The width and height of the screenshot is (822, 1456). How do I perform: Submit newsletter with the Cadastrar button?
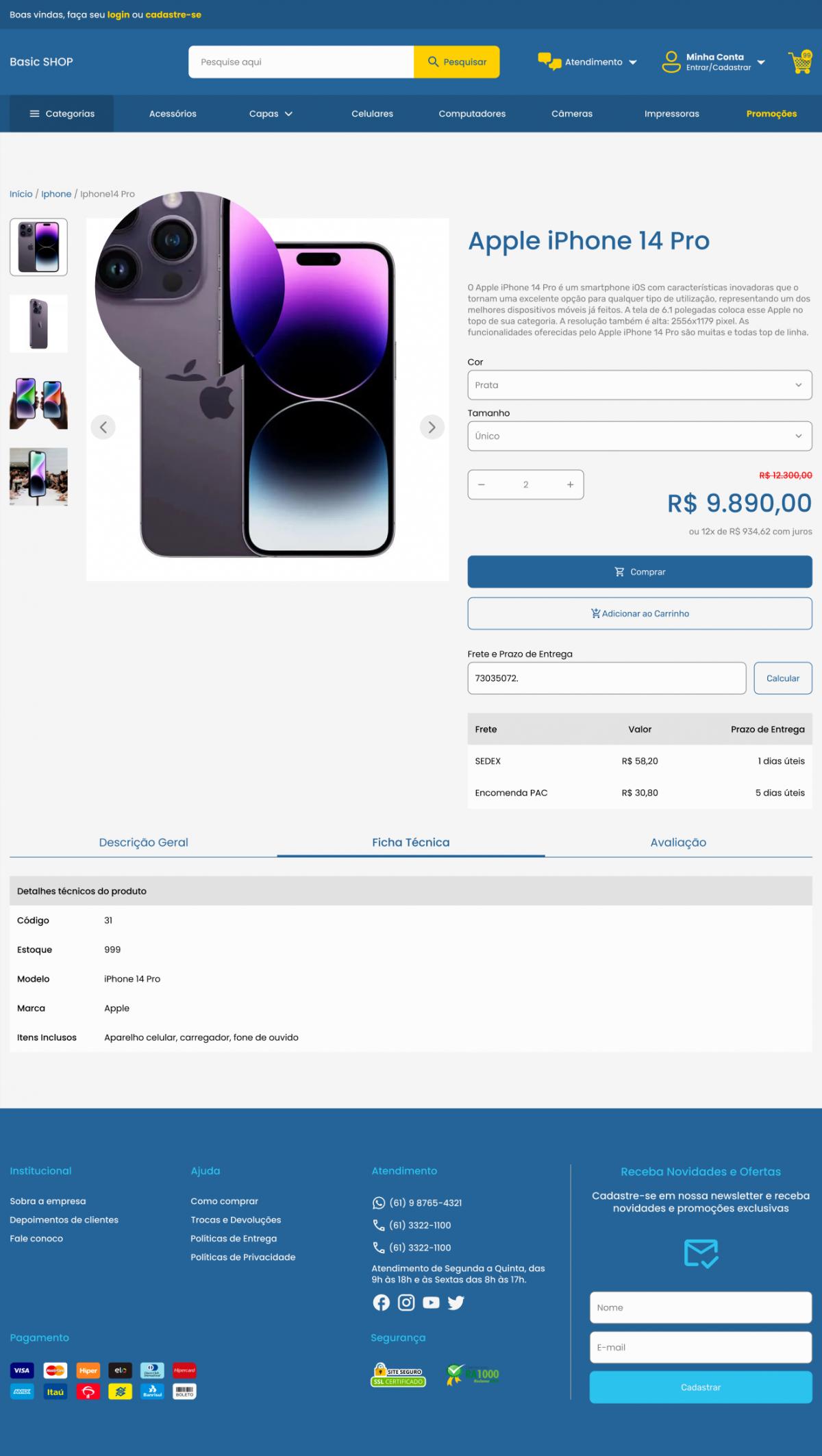tap(700, 1387)
